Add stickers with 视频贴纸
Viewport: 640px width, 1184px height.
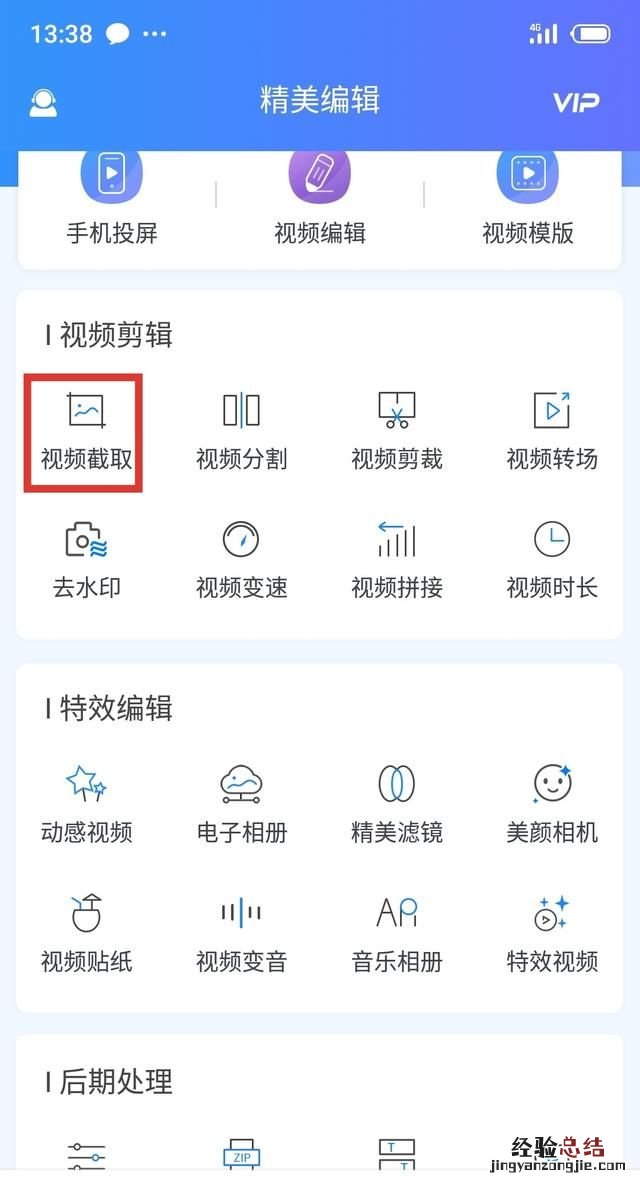[x=86, y=933]
